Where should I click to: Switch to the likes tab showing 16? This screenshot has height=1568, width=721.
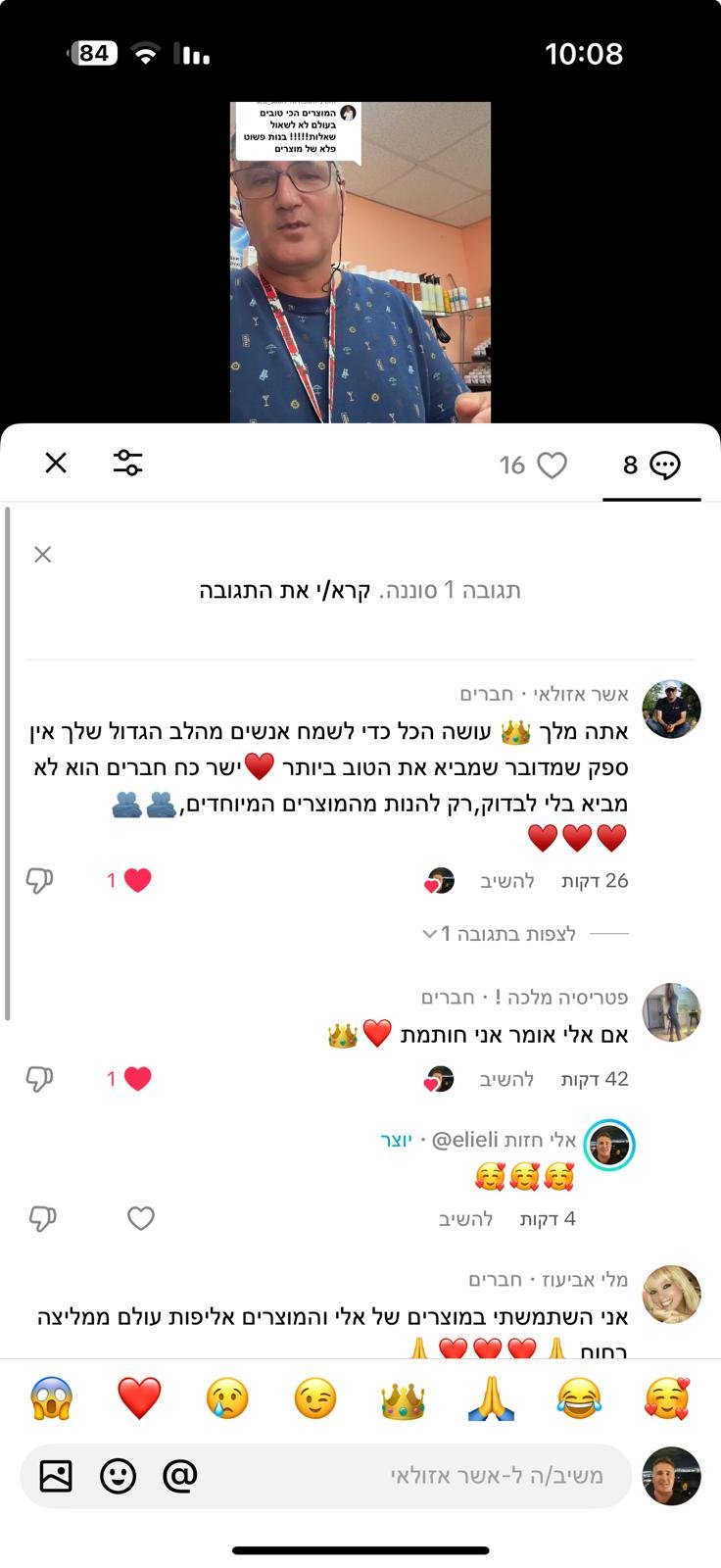click(x=533, y=465)
